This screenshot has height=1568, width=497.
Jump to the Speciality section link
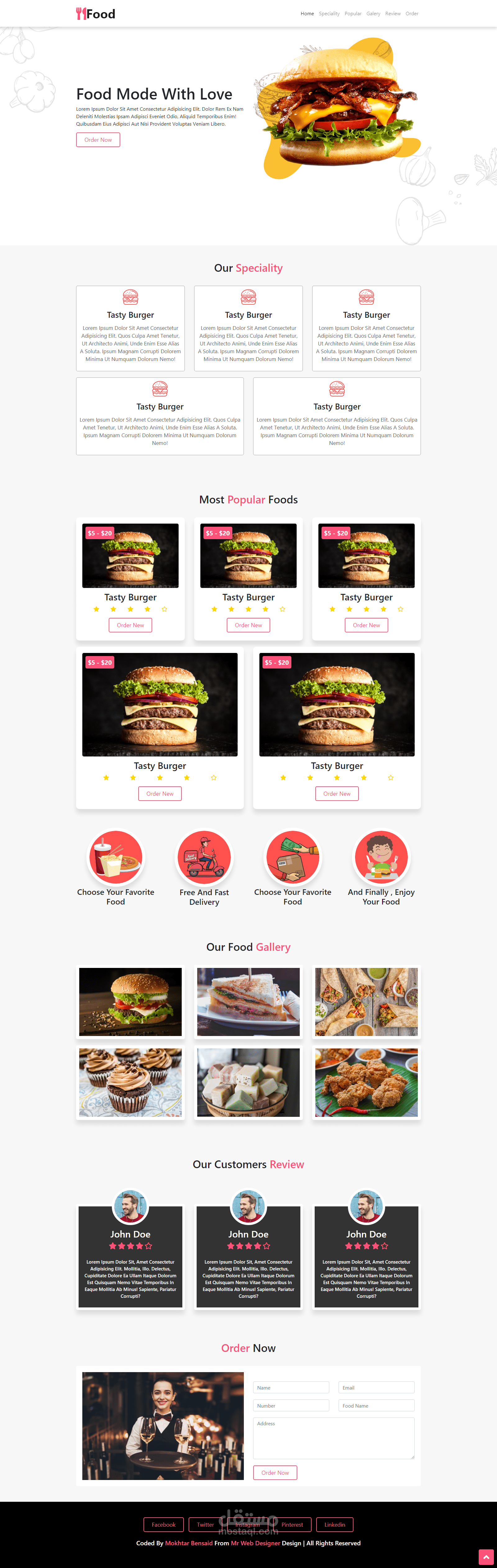(x=329, y=13)
